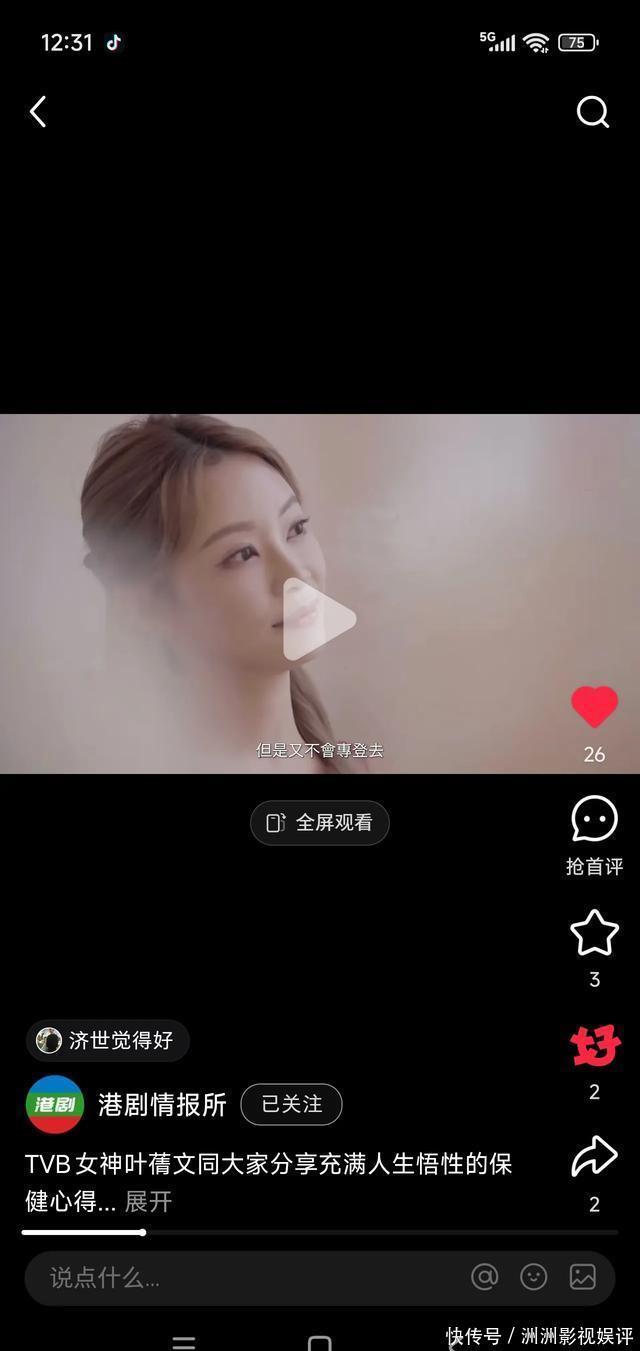The image size is (640, 1351).
Task: Unlike the video via red heart
Action: tap(594, 708)
